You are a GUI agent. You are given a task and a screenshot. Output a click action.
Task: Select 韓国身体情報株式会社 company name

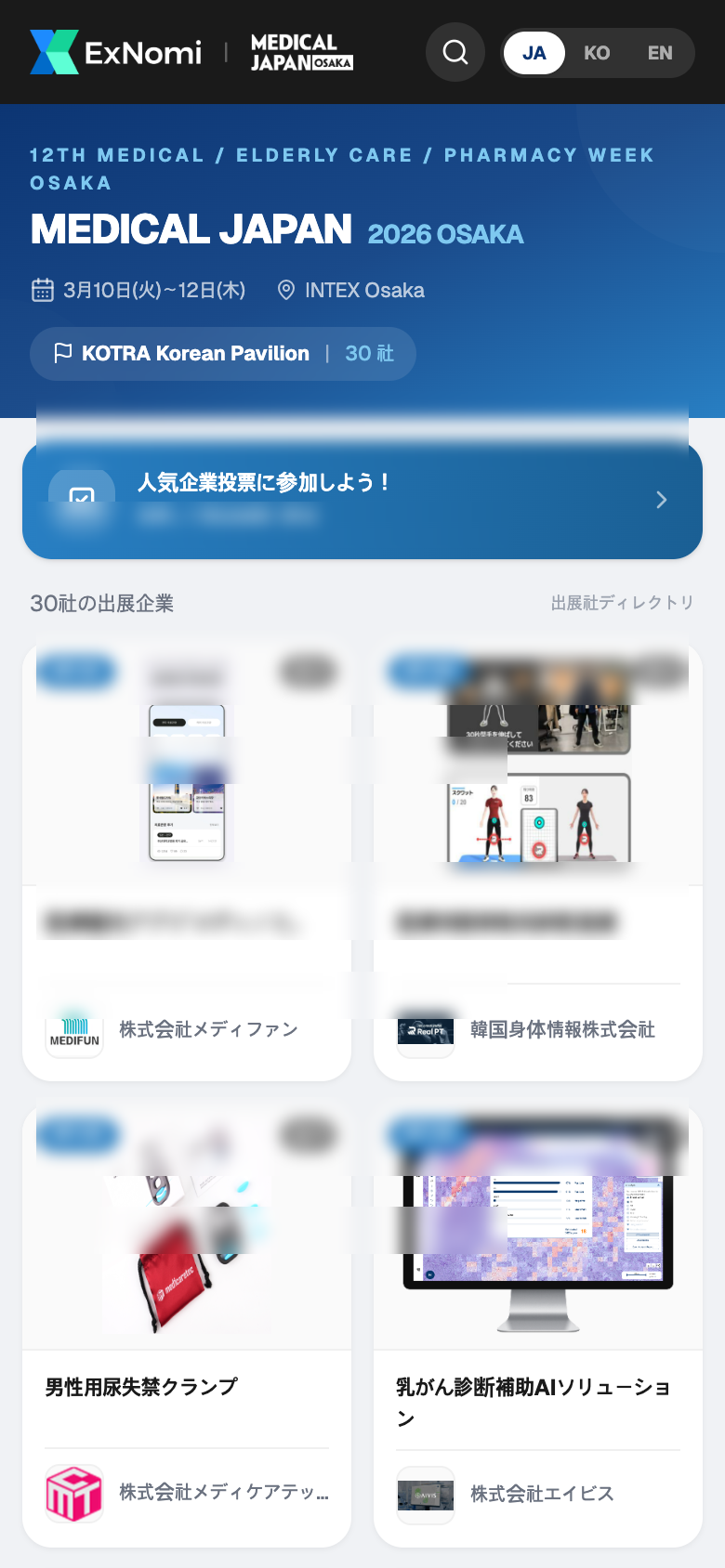562,1031
